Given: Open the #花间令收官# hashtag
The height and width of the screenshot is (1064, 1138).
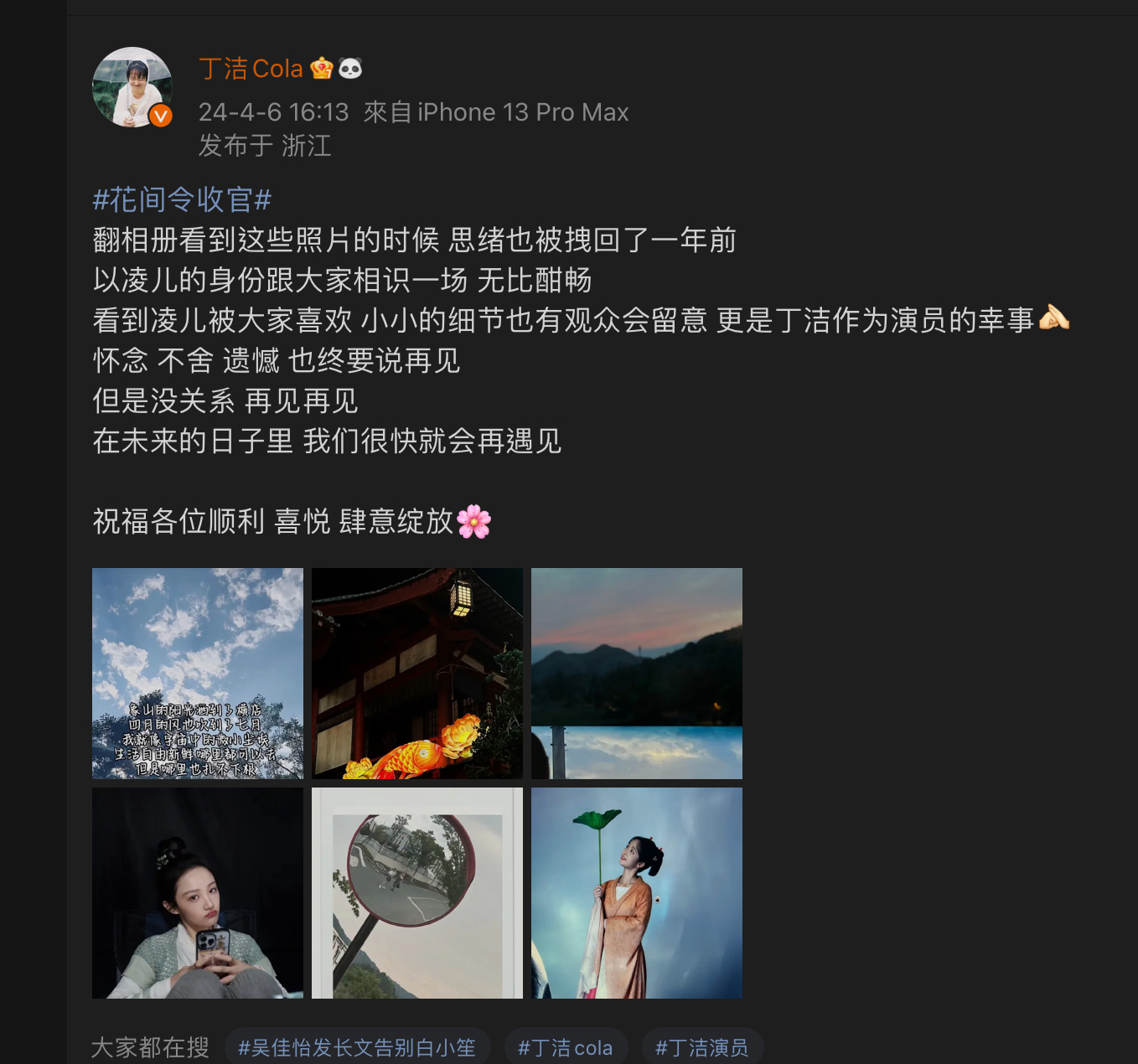Looking at the screenshot, I should pos(182,200).
